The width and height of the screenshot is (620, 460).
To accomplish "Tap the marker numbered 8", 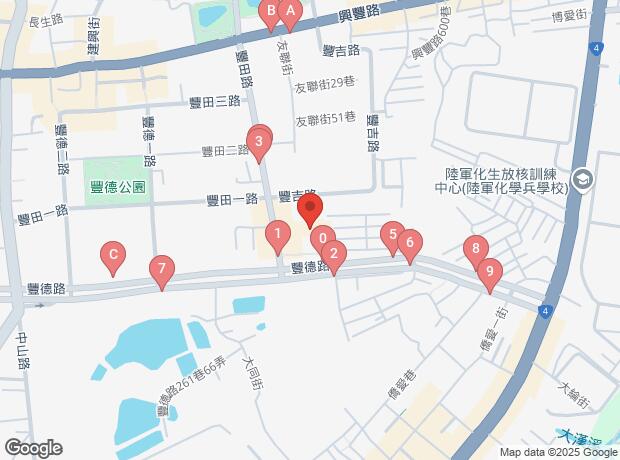I will tap(476, 249).
